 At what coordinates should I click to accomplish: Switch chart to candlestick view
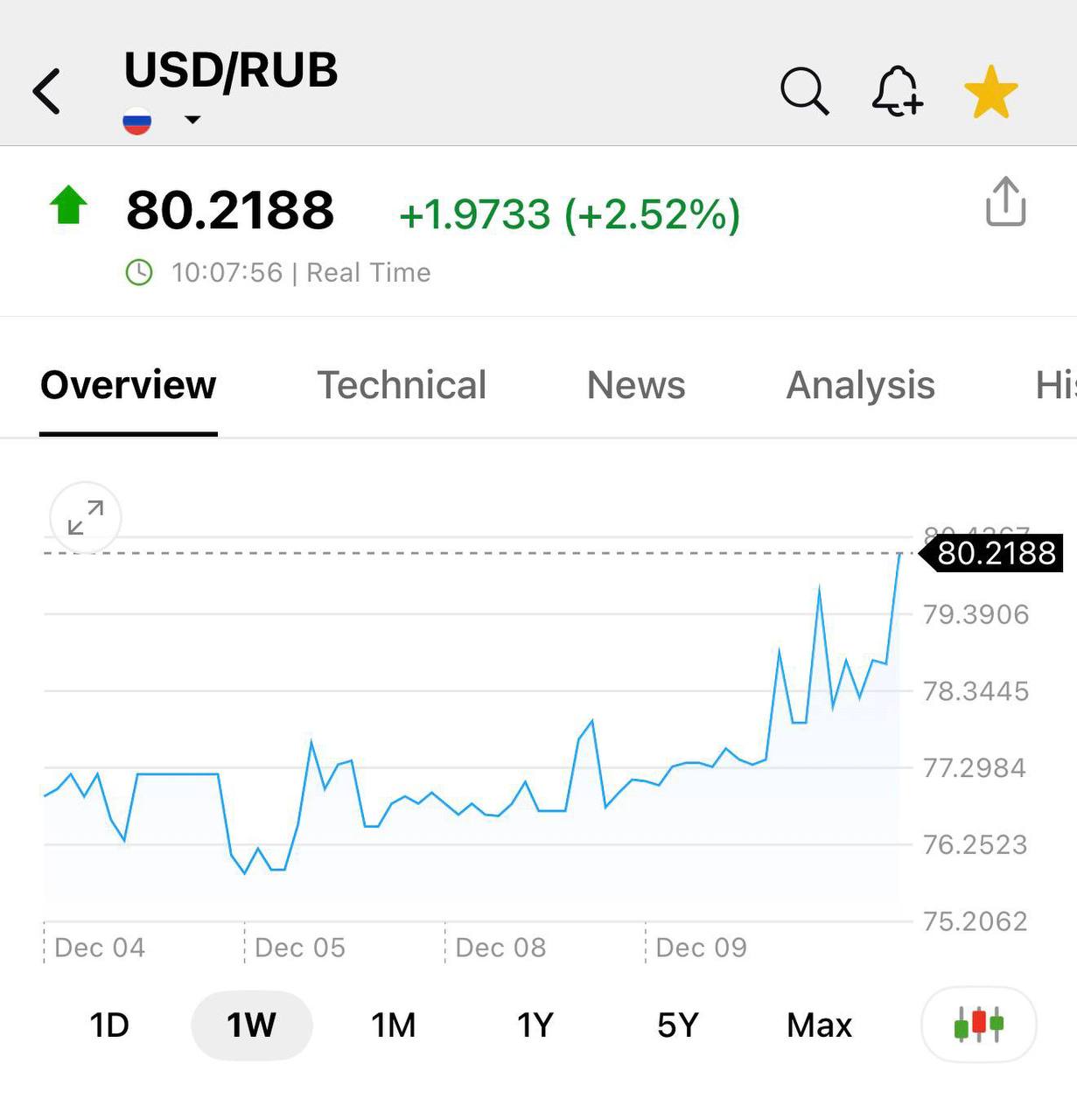tap(977, 1024)
